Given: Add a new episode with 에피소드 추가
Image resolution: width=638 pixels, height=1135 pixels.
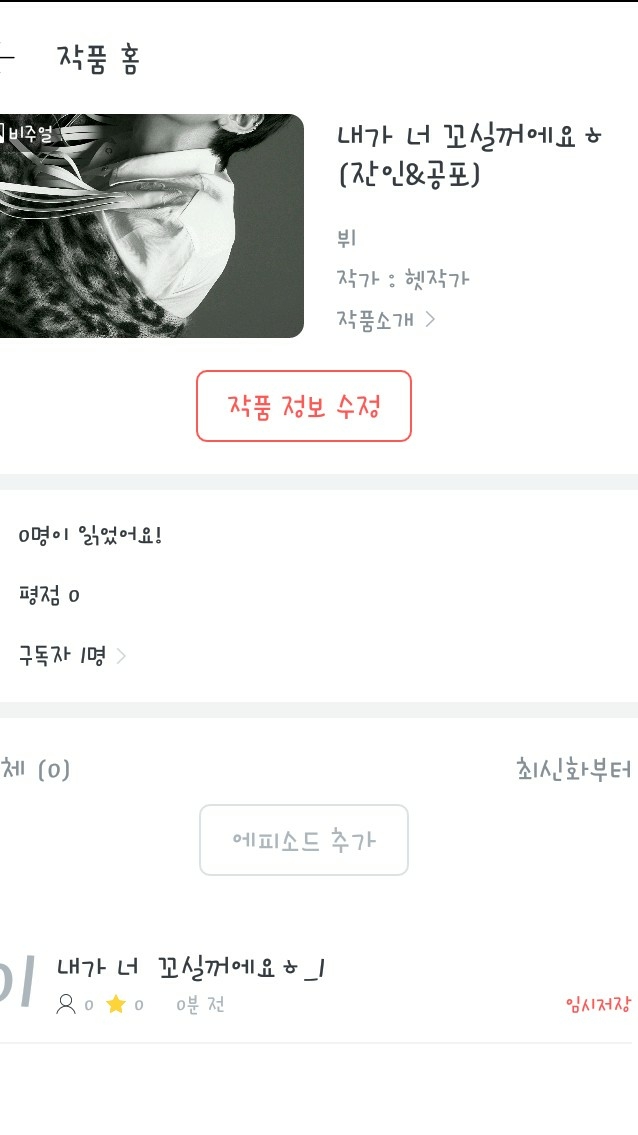Looking at the screenshot, I should tap(303, 840).
